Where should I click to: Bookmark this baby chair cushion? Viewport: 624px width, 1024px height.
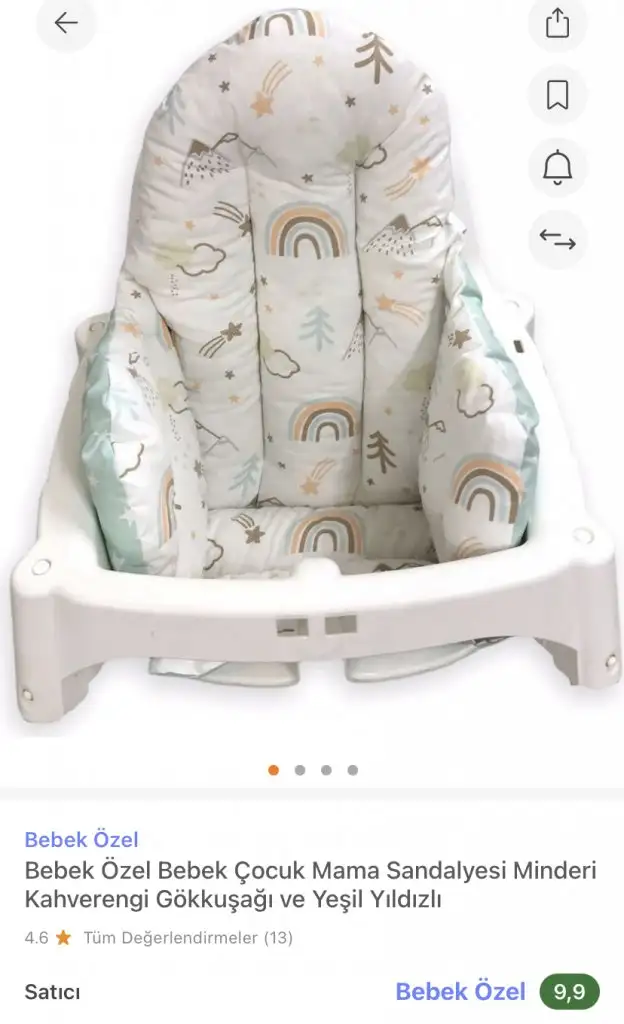tap(557, 95)
